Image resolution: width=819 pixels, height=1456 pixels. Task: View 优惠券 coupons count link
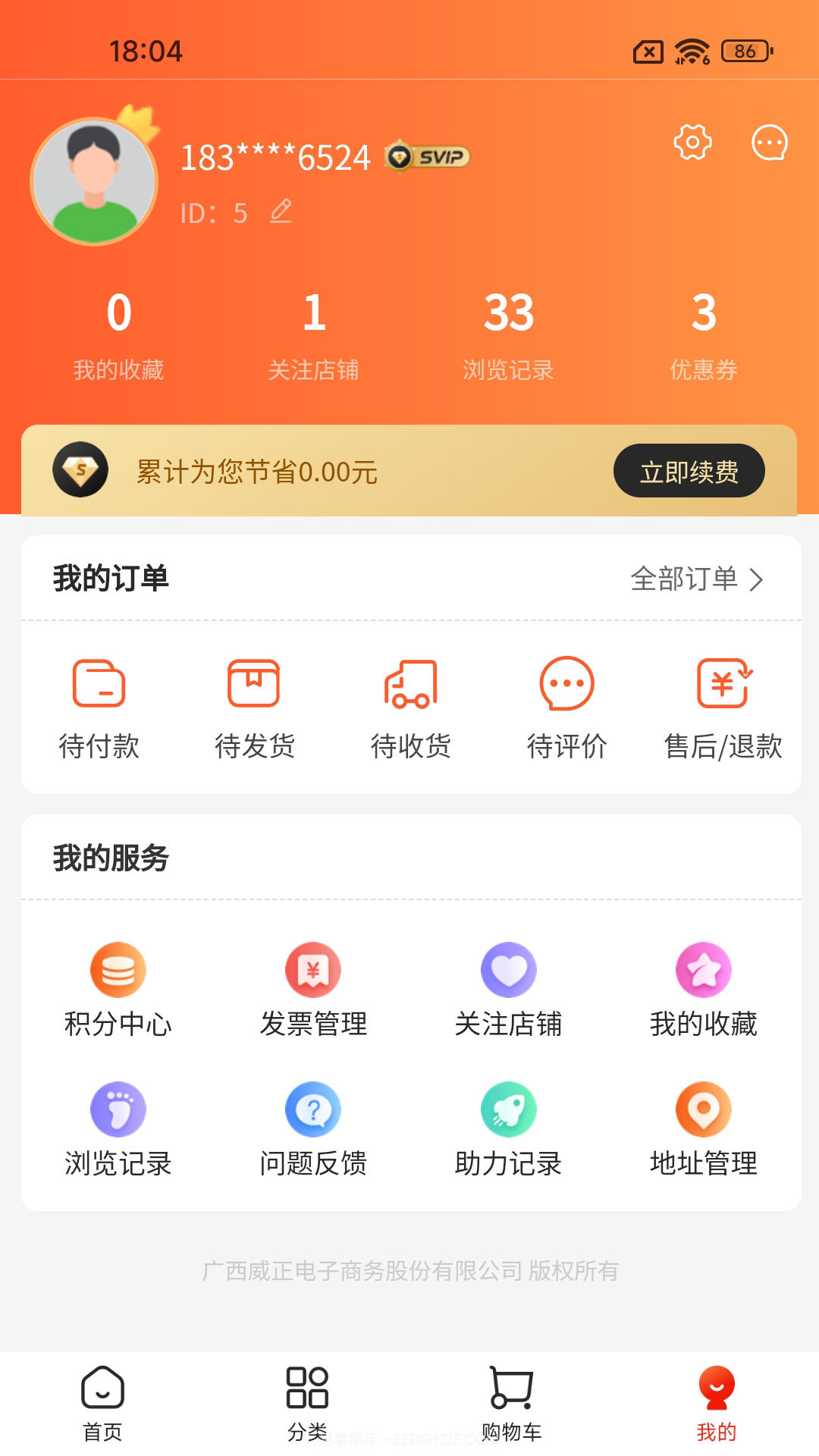click(703, 334)
